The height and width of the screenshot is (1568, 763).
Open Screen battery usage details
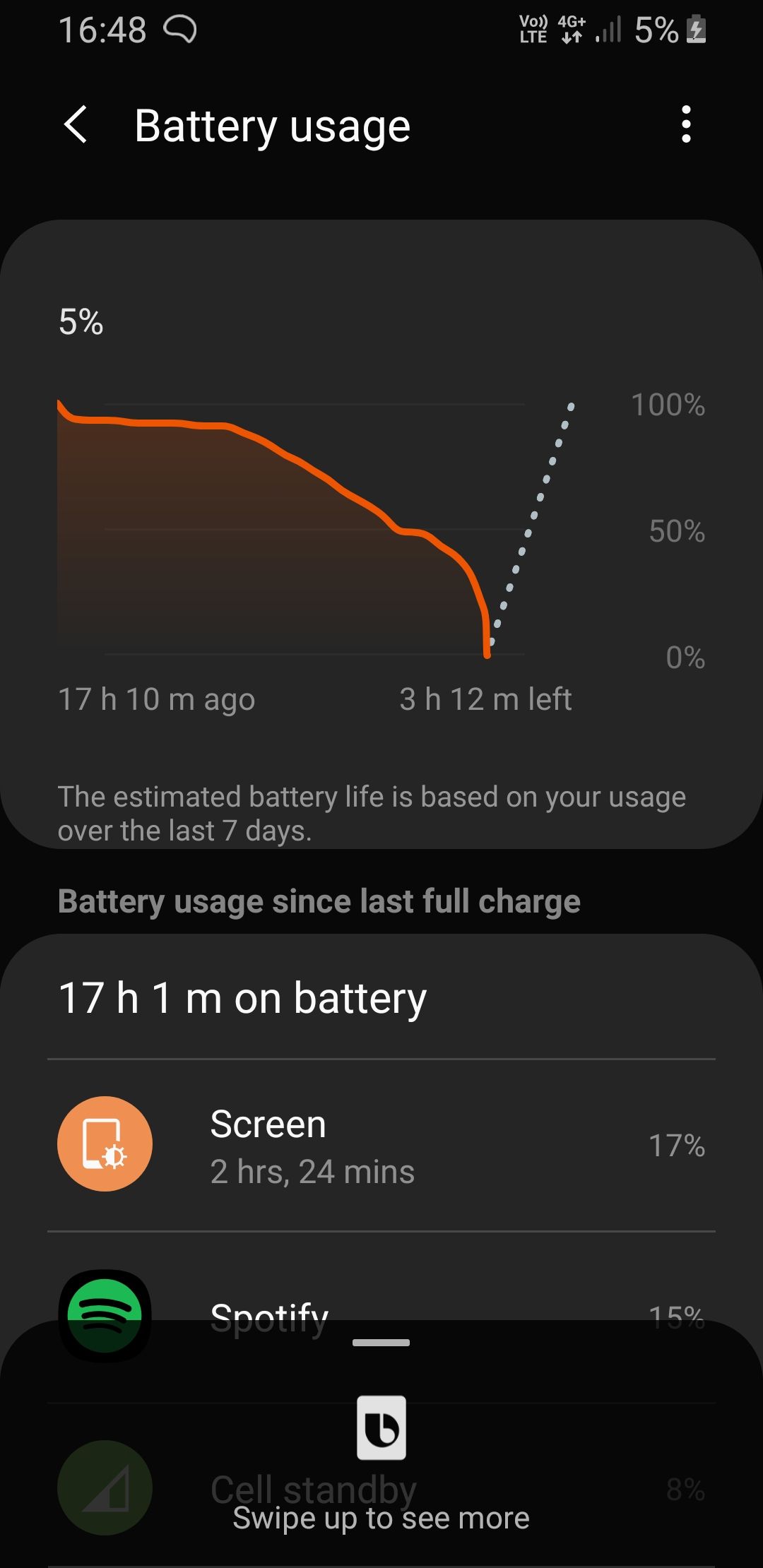pyautogui.click(x=381, y=1146)
